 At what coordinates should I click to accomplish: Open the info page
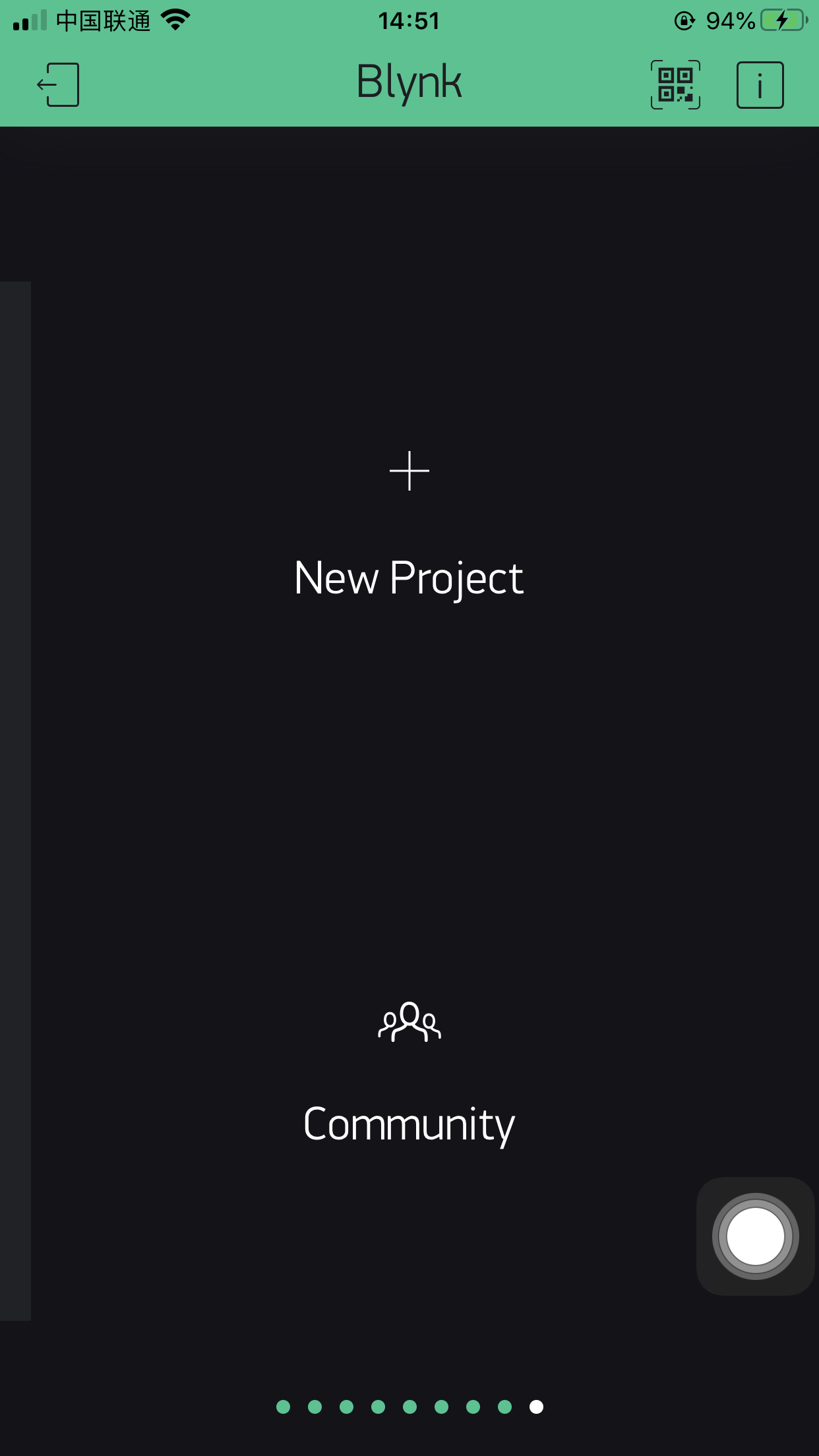(x=760, y=84)
